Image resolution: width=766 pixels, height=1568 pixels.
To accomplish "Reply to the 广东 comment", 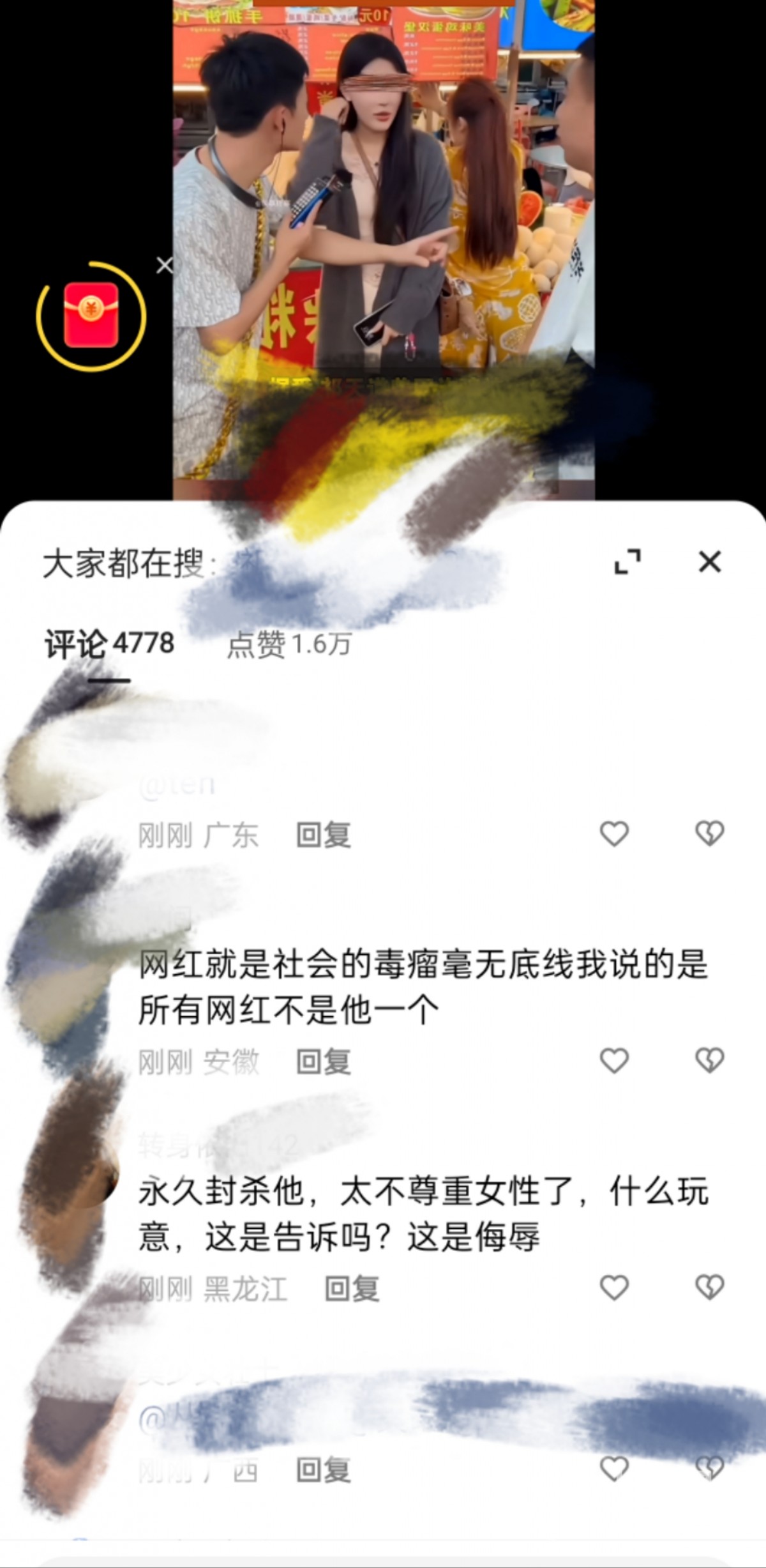I will pos(324,835).
